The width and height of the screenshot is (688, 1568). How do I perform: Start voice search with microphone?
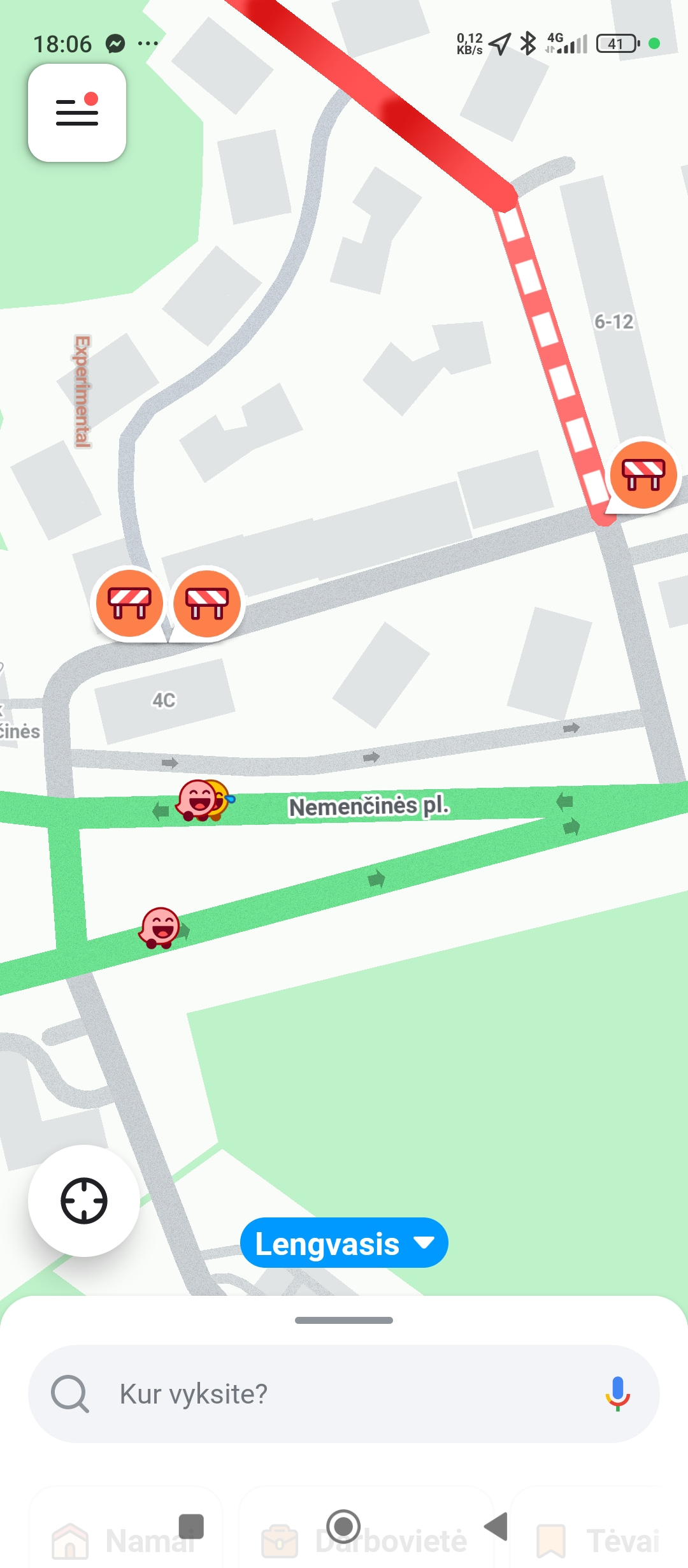(617, 1393)
